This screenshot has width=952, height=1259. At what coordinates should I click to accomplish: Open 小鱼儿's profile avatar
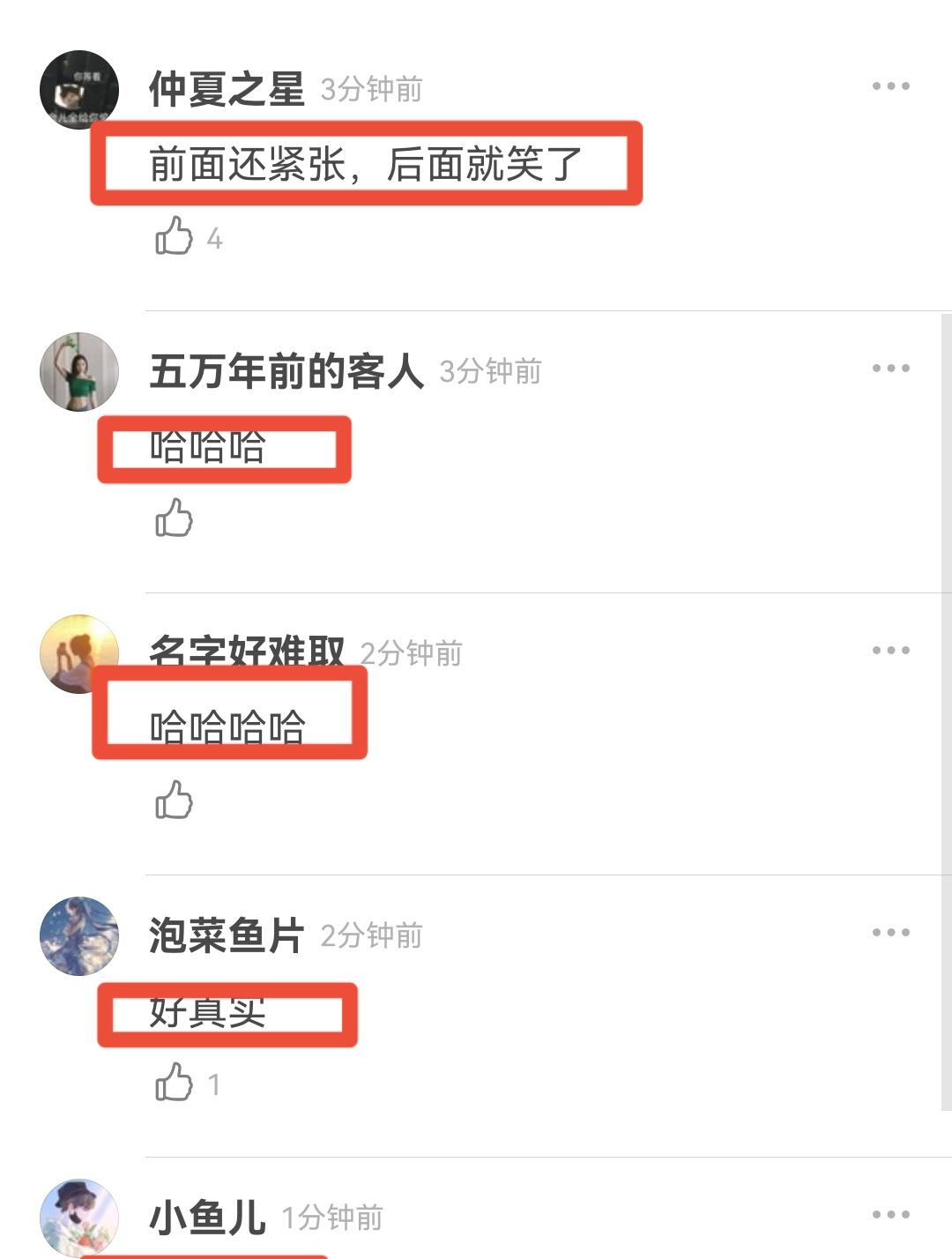(79, 1217)
